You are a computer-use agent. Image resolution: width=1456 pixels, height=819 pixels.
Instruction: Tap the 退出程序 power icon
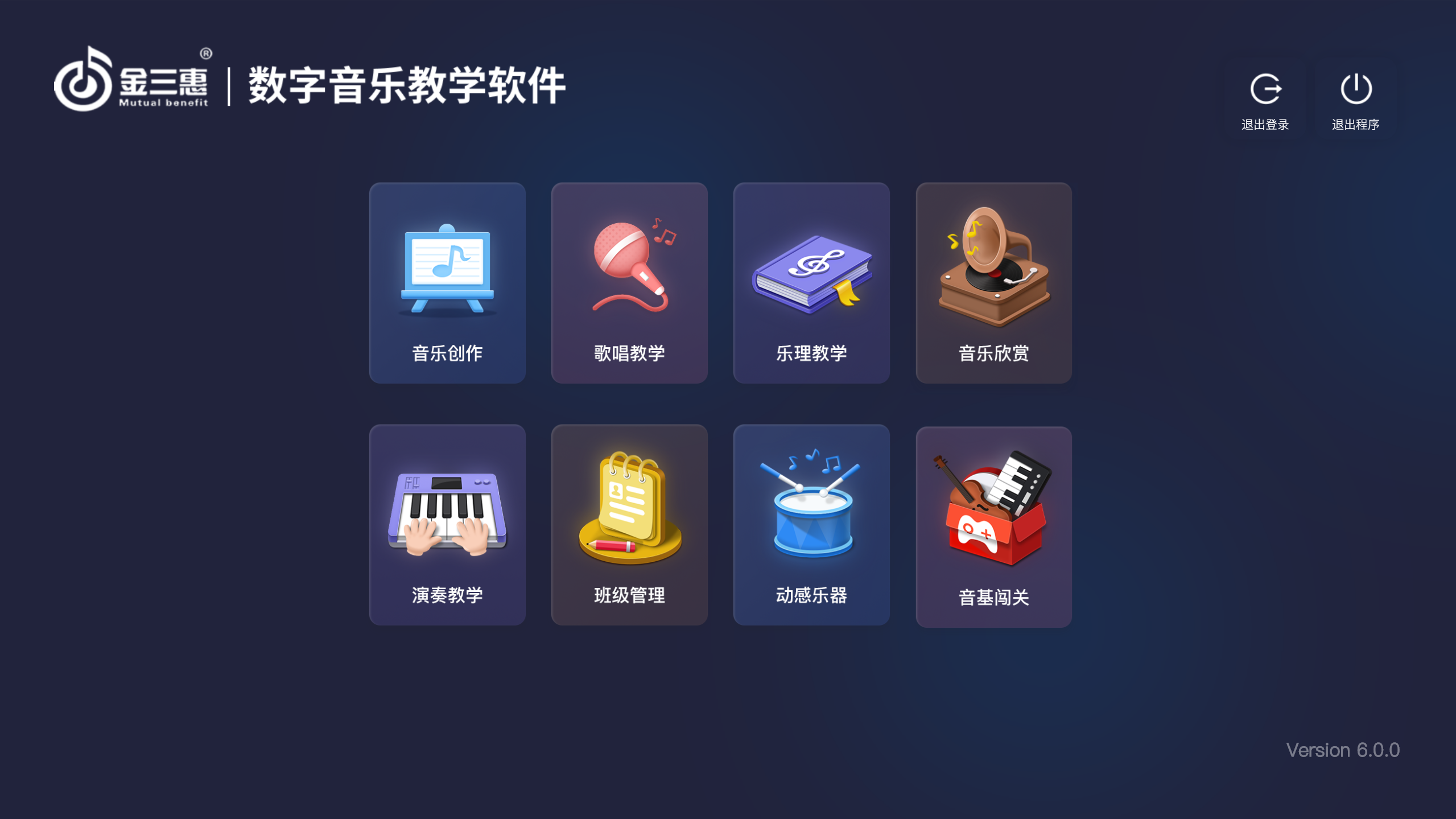coord(1355,89)
